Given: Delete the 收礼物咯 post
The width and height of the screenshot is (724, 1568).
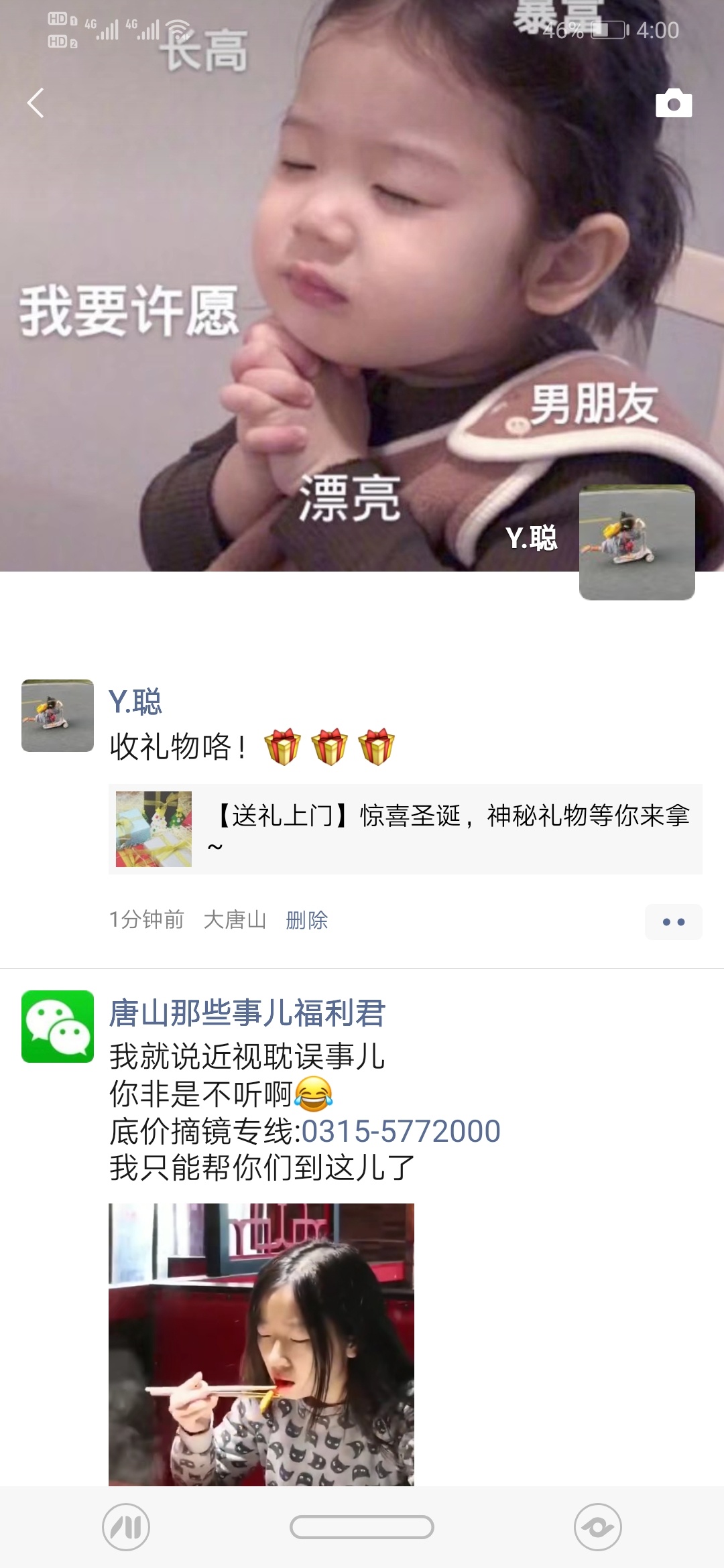Looking at the screenshot, I should tap(306, 920).
